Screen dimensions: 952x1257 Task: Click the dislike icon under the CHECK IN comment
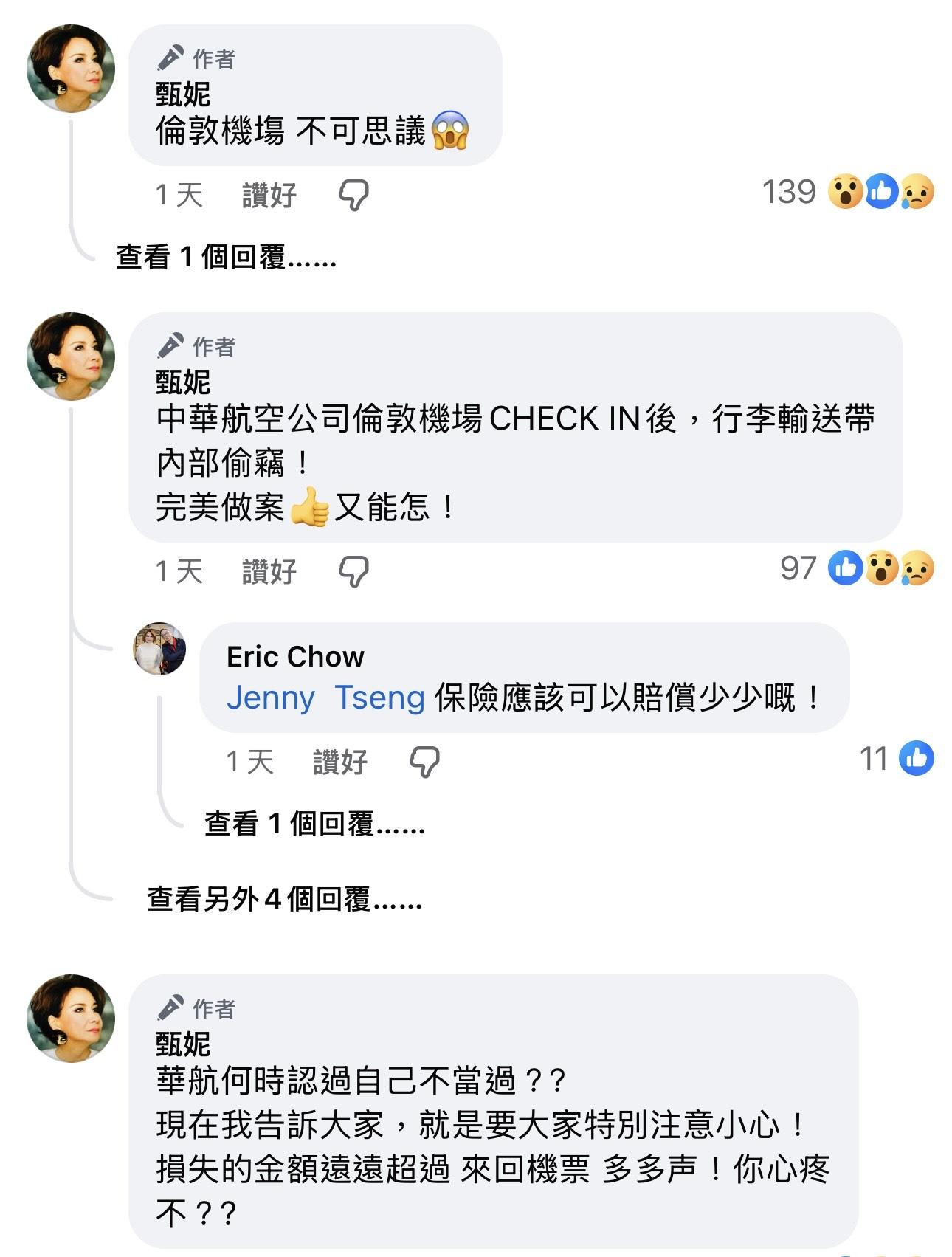click(x=353, y=569)
